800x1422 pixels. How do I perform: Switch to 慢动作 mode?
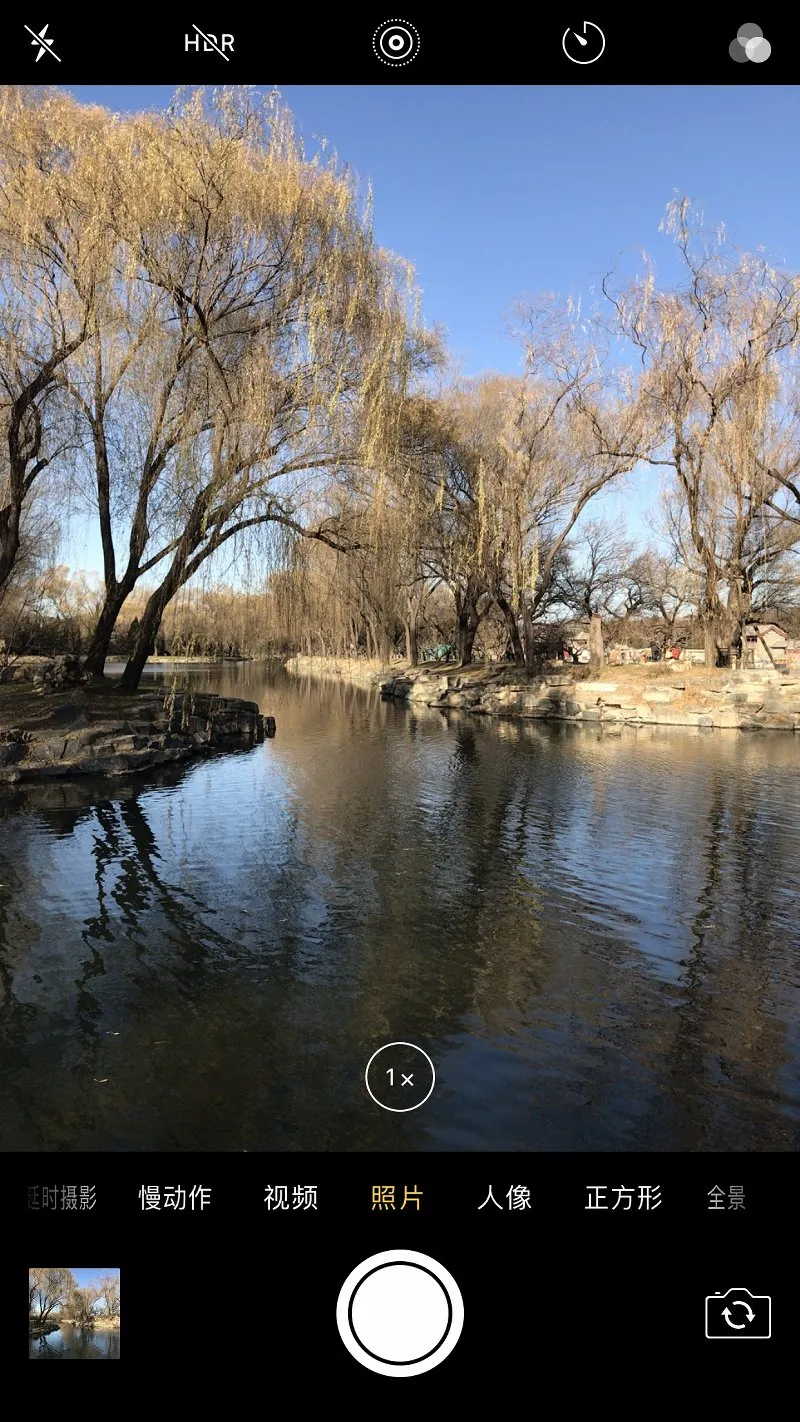coord(175,1197)
